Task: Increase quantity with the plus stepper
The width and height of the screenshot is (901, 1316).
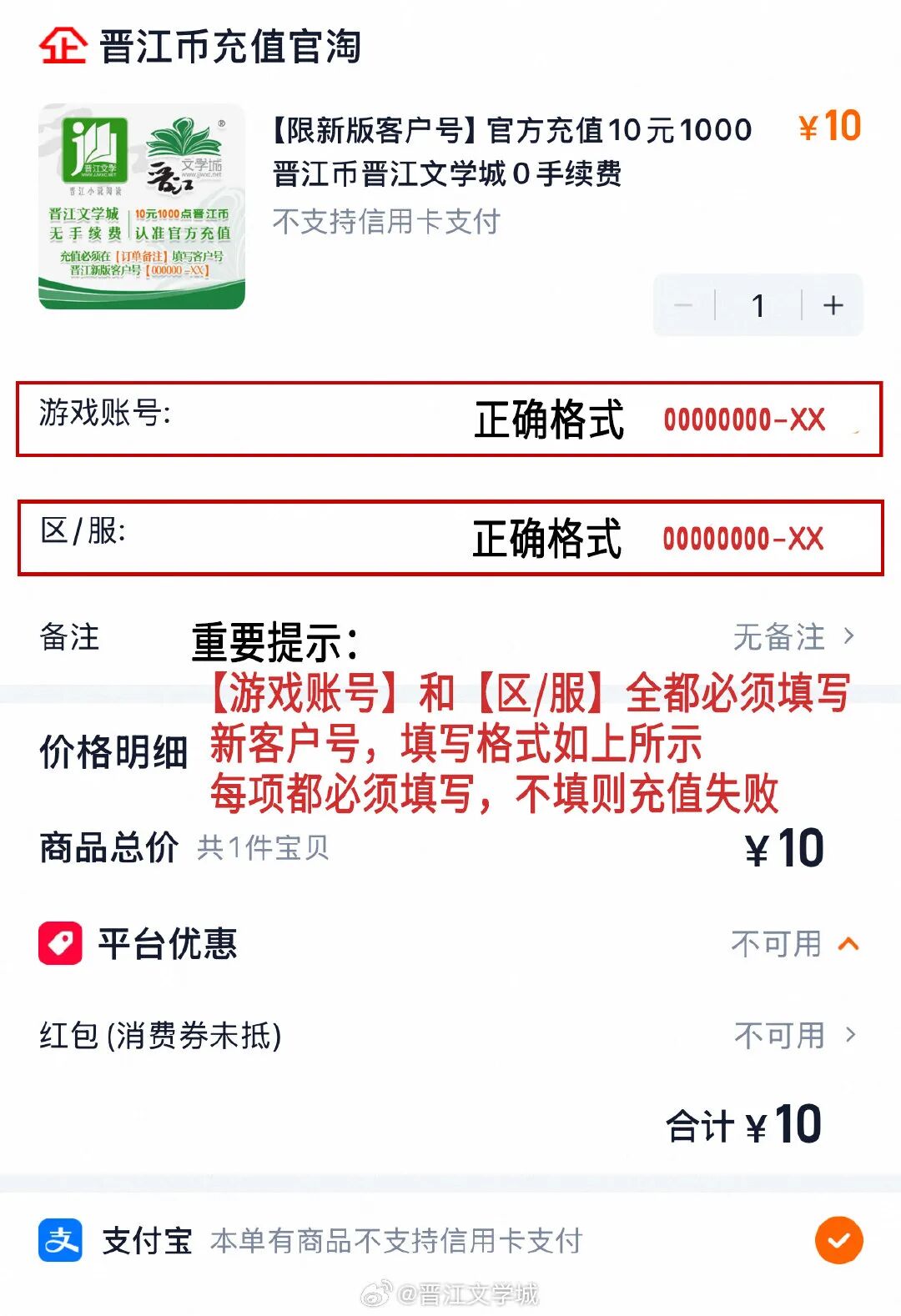Action: click(832, 305)
